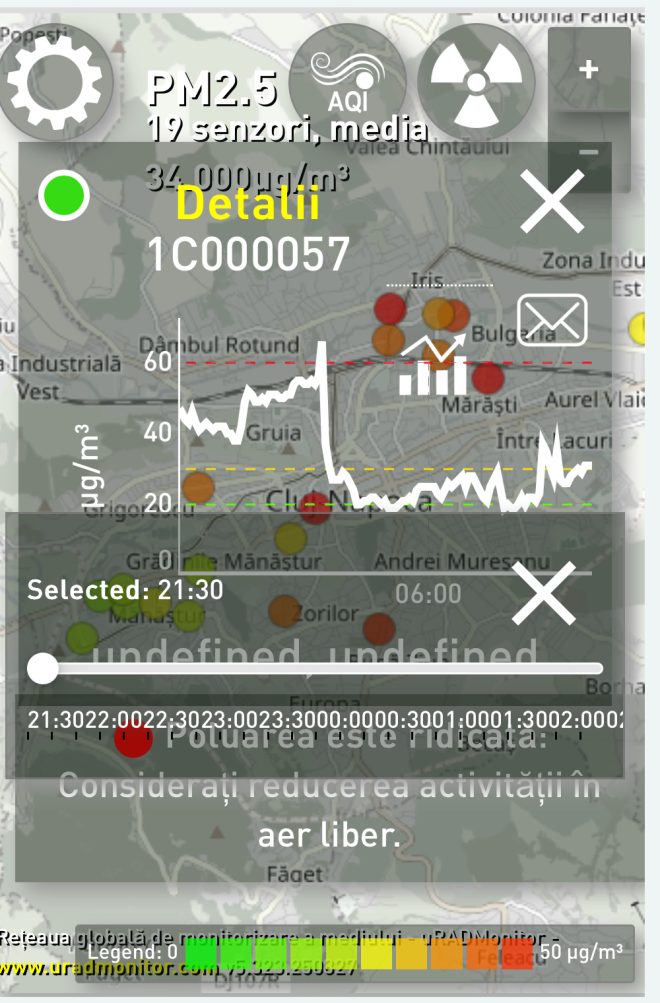Open the bar chart statistics icon
The image size is (660, 1003).
click(433, 365)
